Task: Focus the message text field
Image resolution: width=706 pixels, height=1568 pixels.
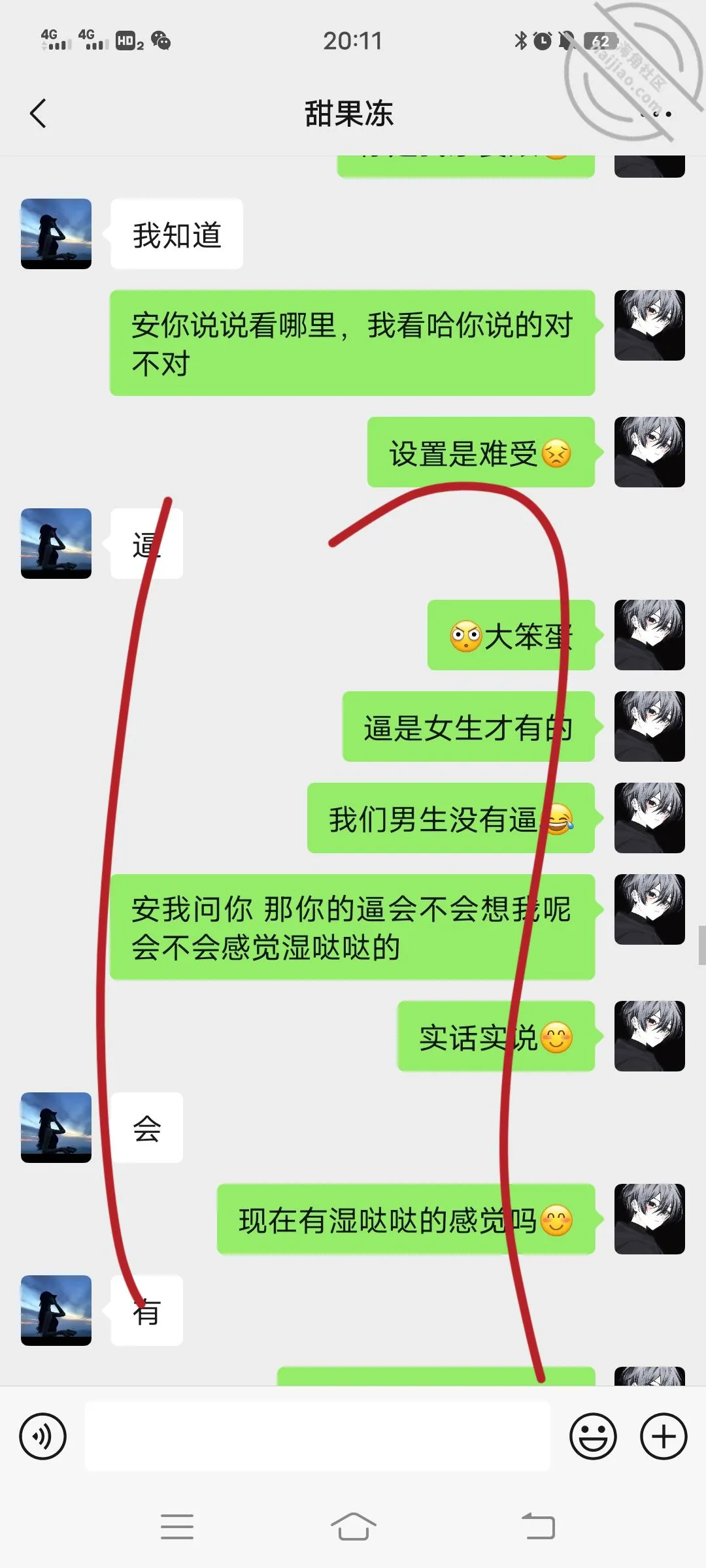Action: 318,1436
